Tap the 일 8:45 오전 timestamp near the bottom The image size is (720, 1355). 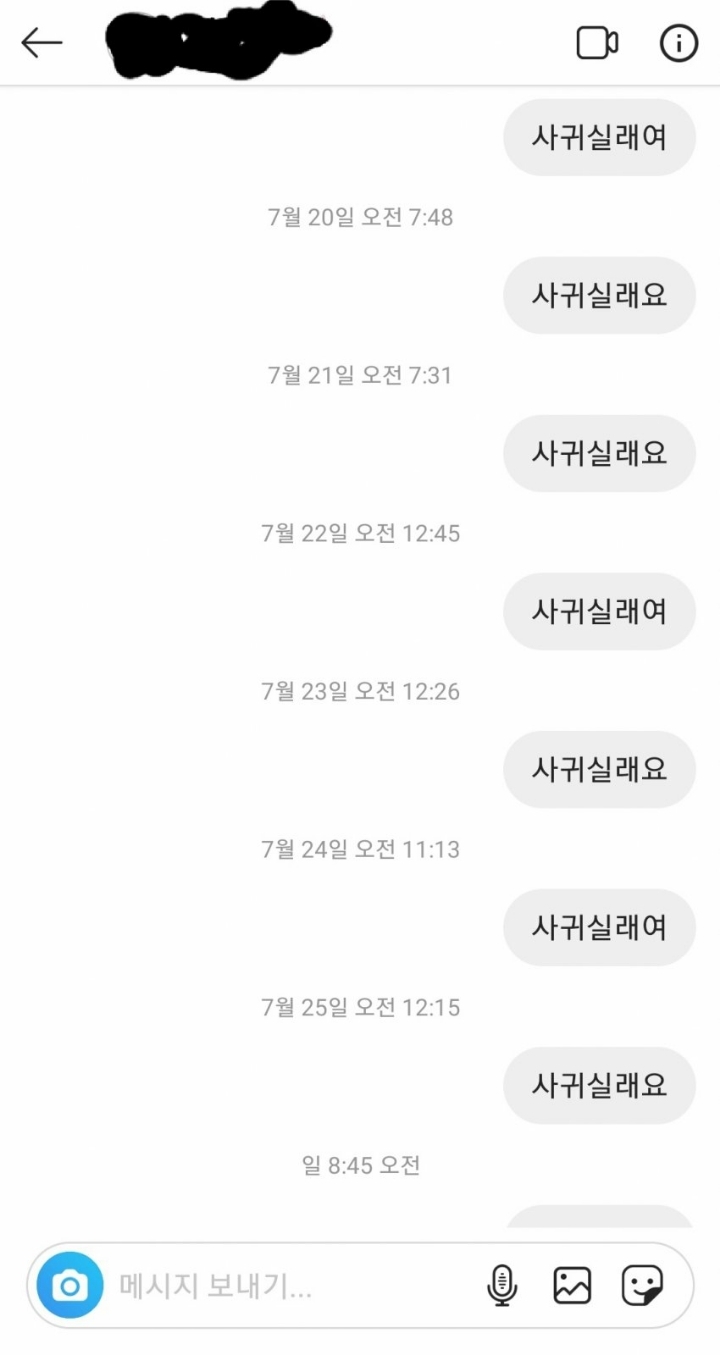[x=364, y=1164]
